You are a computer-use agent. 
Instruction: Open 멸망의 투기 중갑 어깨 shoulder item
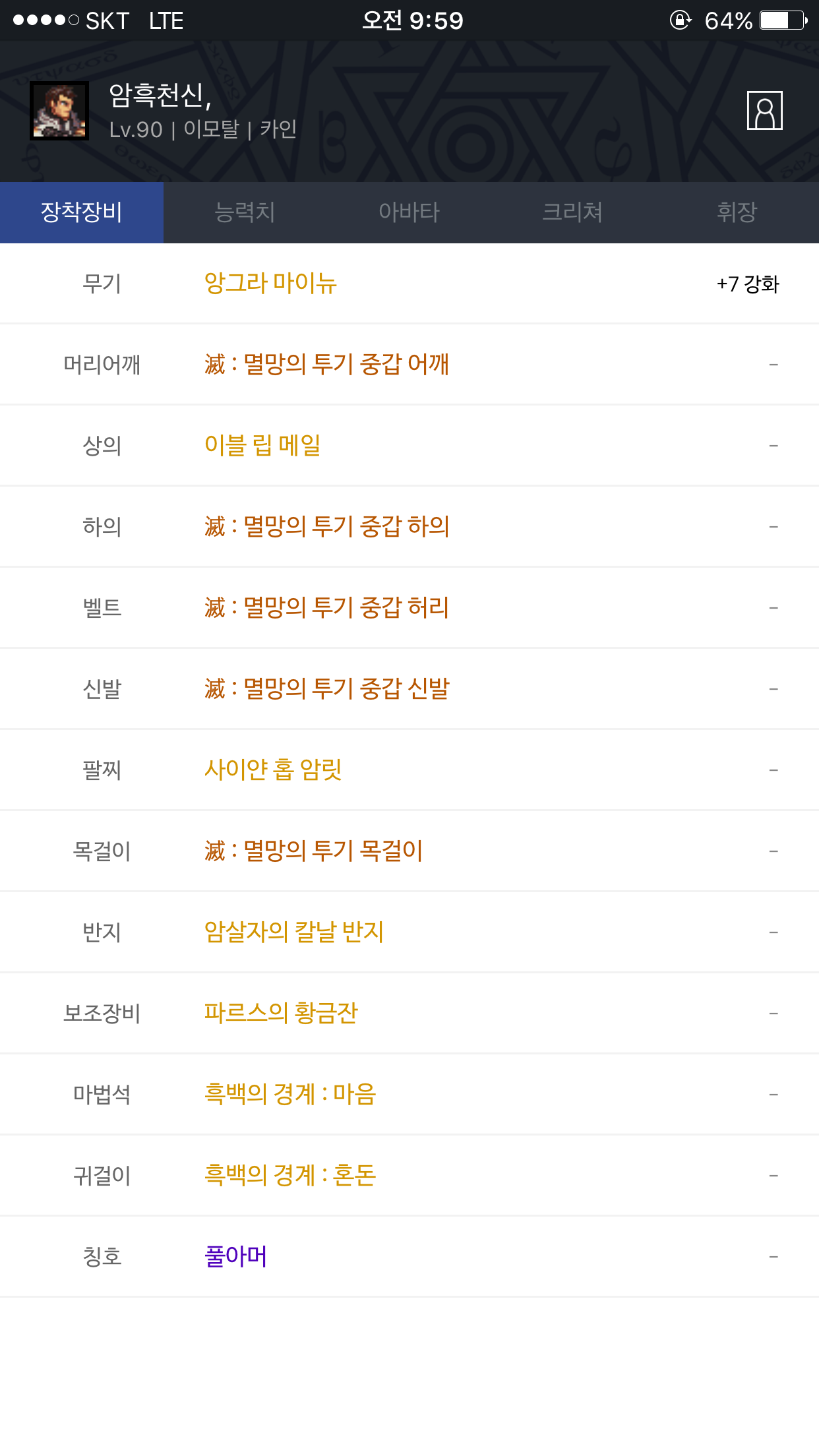tap(409, 365)
